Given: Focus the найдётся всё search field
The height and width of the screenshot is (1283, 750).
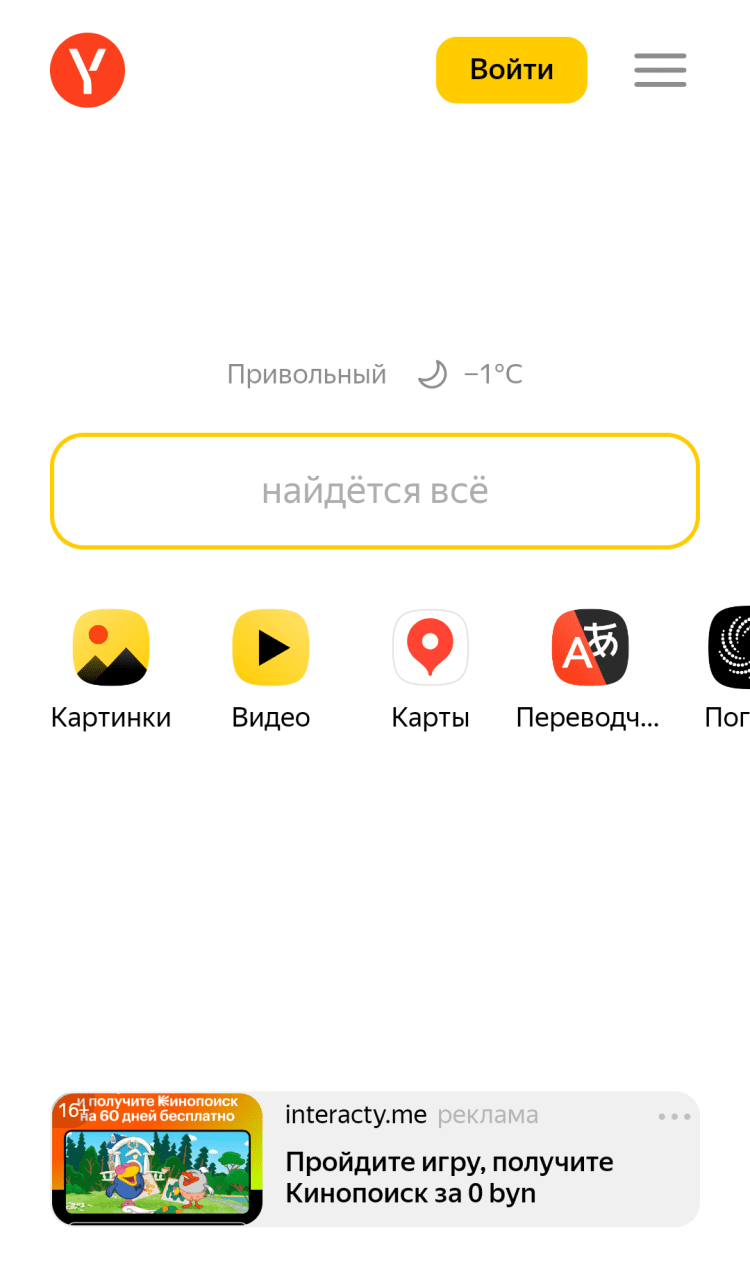Looking at the screenshot, I should point(375,491).
